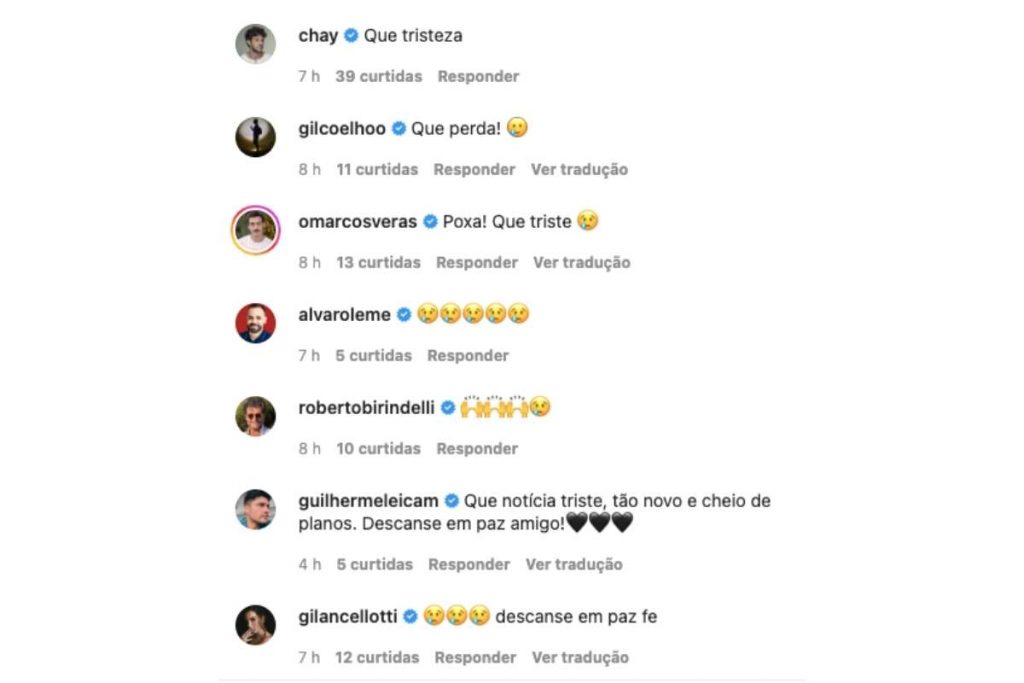Reply to gilcoelhoo's comment

tap(475, 169)
